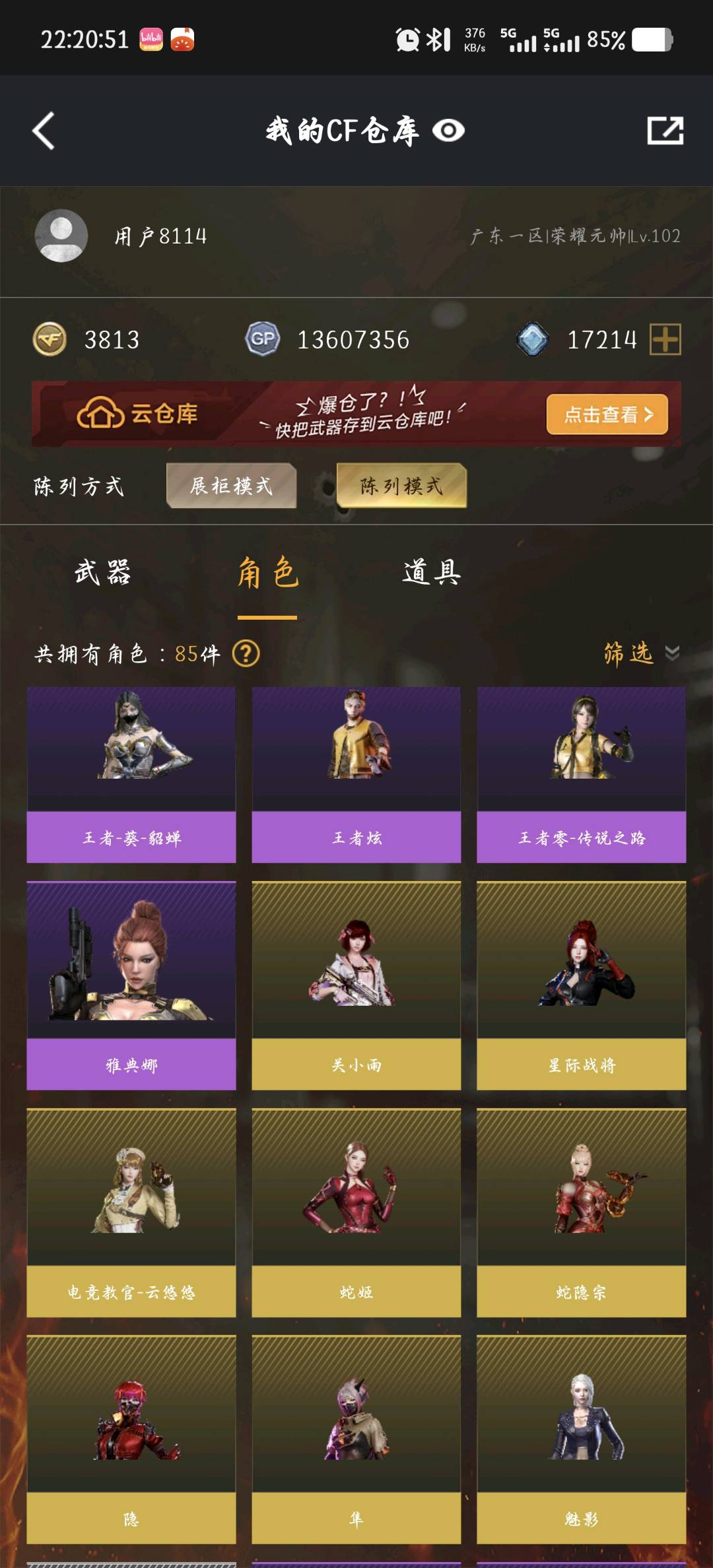View the 星际战将 character
This screenshot has width=713, height=1568.
[x=581, y=985]
